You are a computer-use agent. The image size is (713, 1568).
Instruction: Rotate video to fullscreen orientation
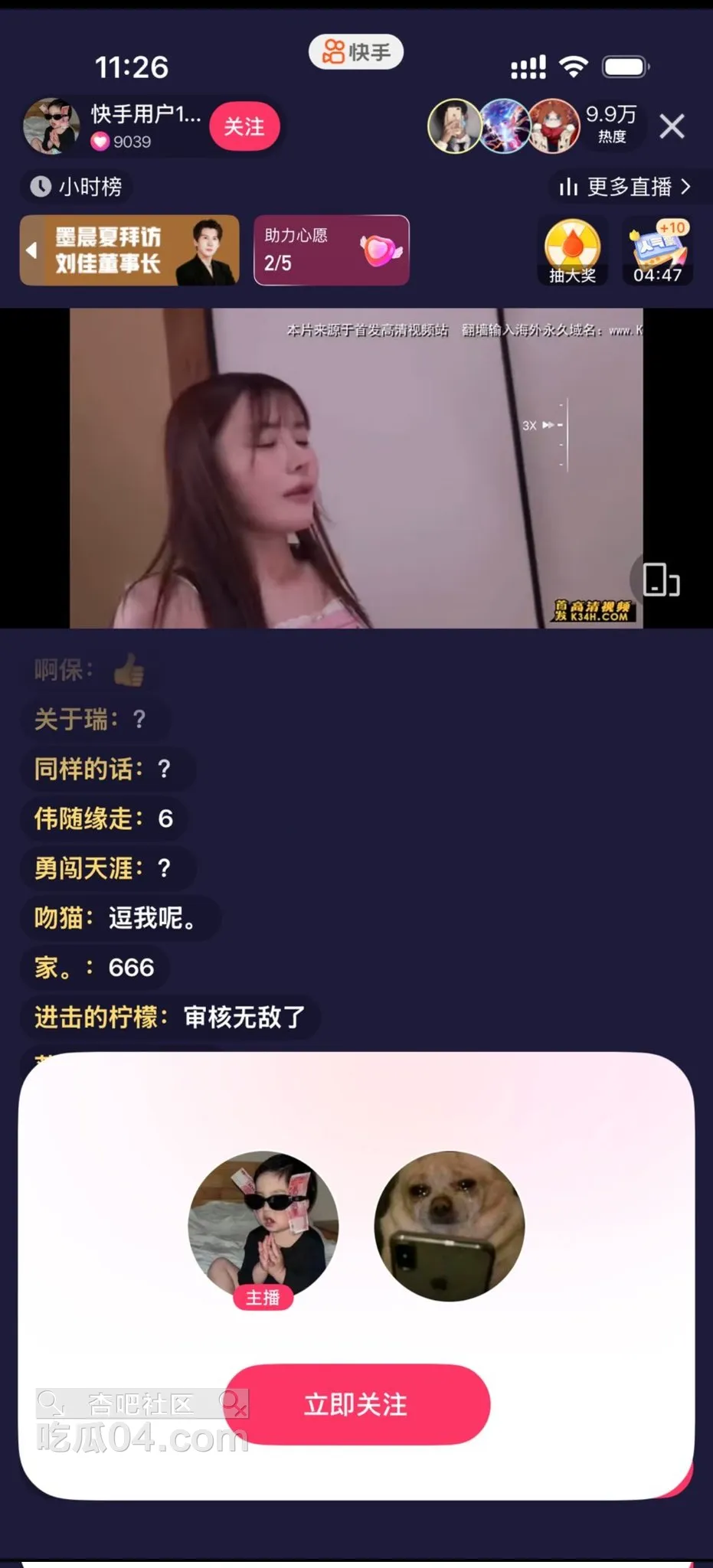pos(660,580)
